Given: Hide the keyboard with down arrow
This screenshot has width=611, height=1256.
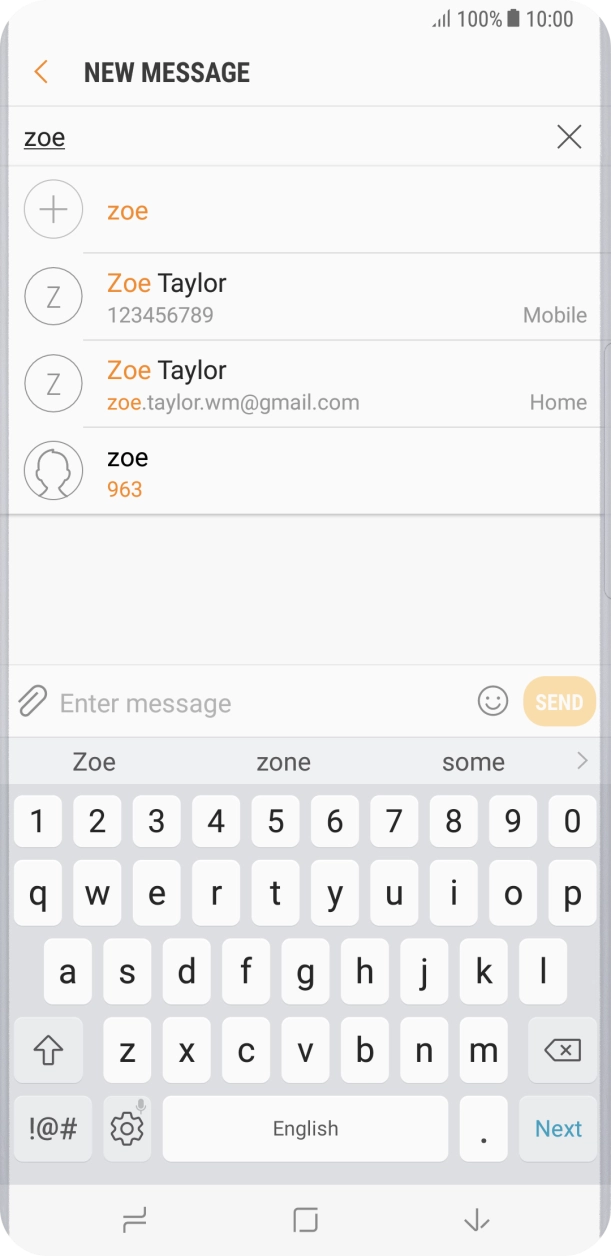Looking at the screenshot, I should coord(476,1220).
